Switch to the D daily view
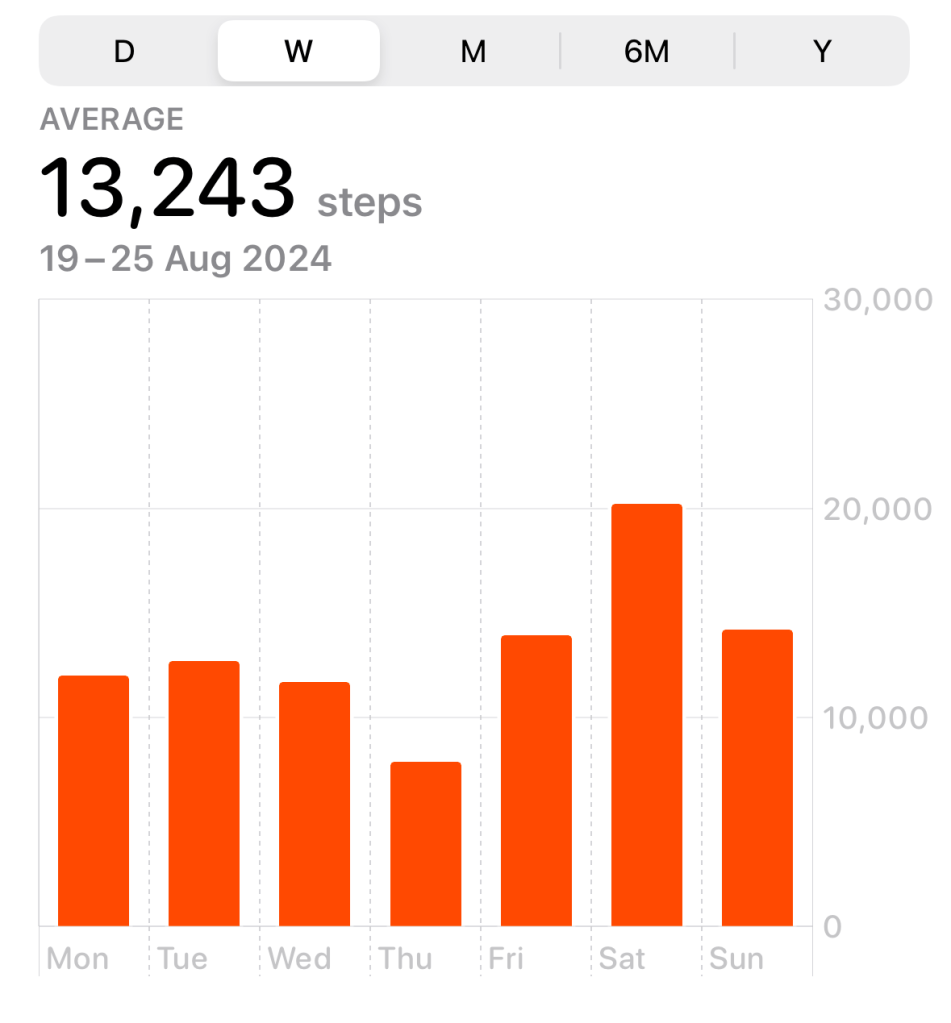951x1023 pixels. coord(124,51)
